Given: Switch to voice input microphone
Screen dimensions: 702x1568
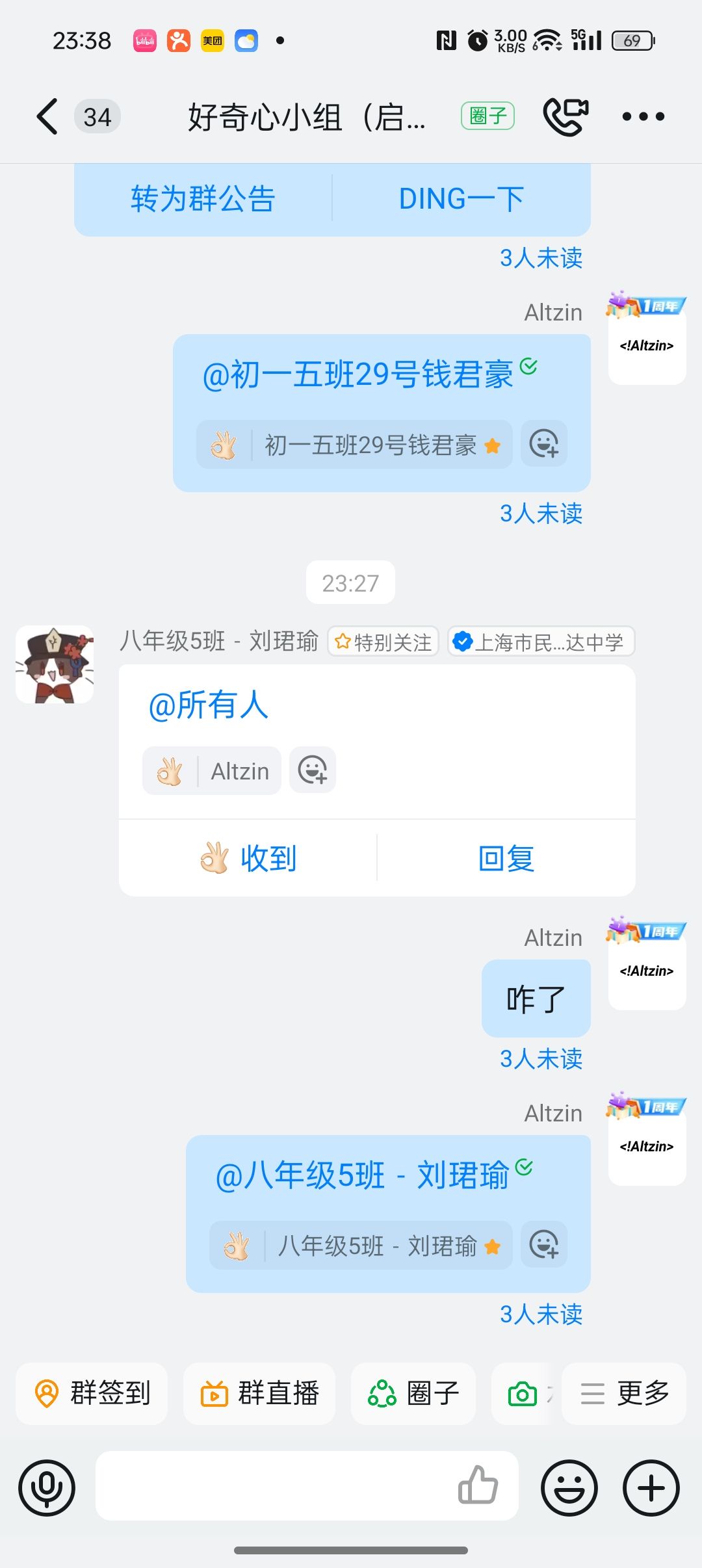Looking at the screenshot, I should [x=47, y=1487].
